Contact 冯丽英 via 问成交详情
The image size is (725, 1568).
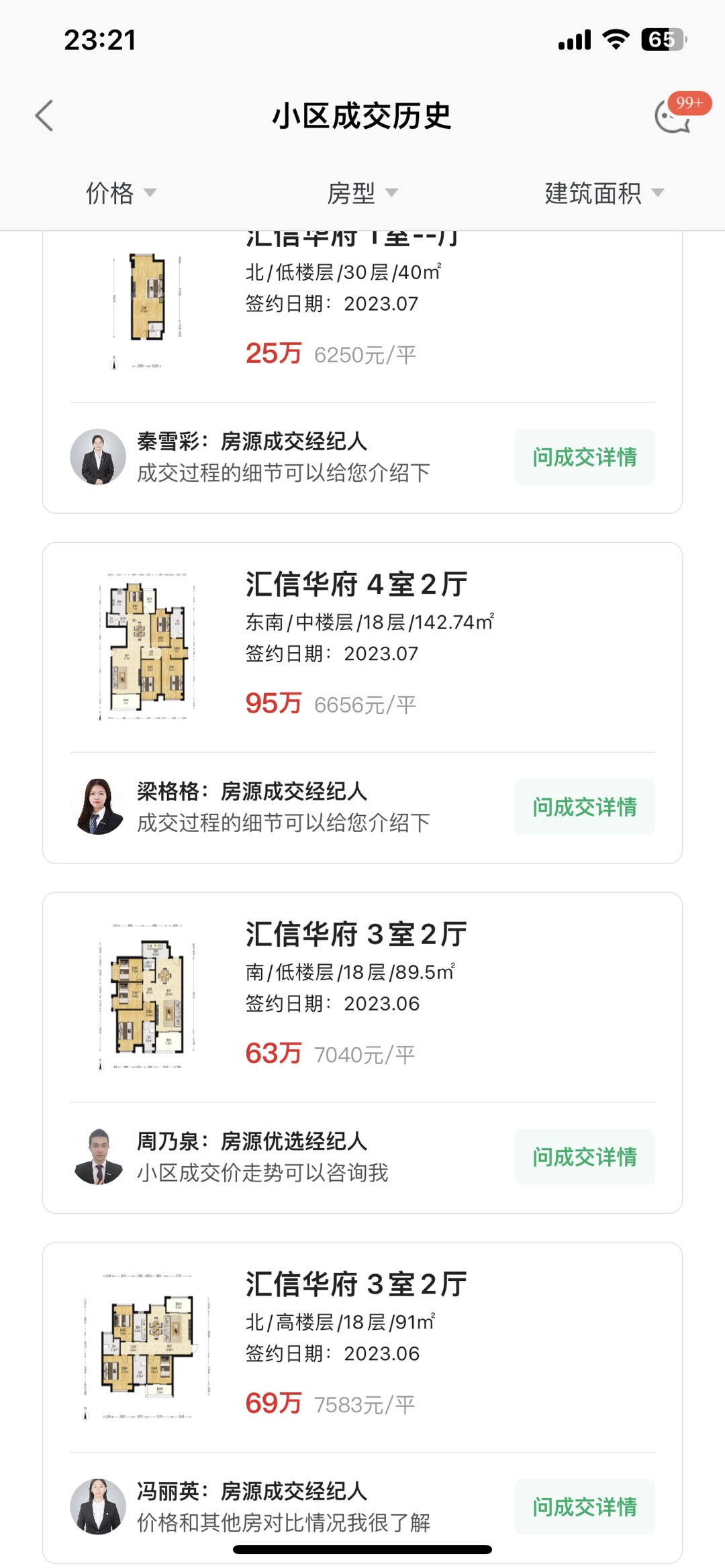click(584, 1507)
